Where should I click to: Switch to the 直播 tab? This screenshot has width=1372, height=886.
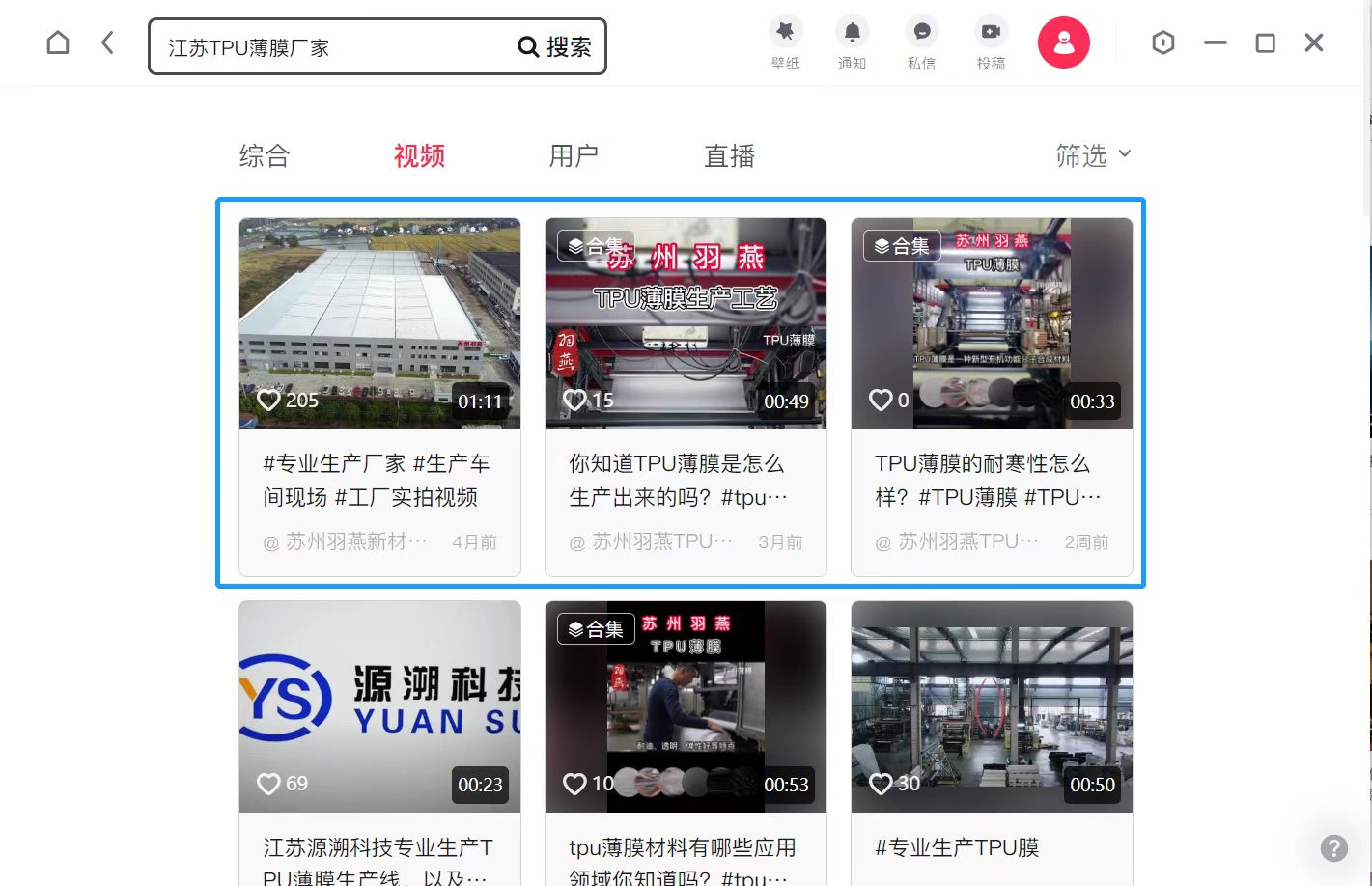(x=729, y=155)
